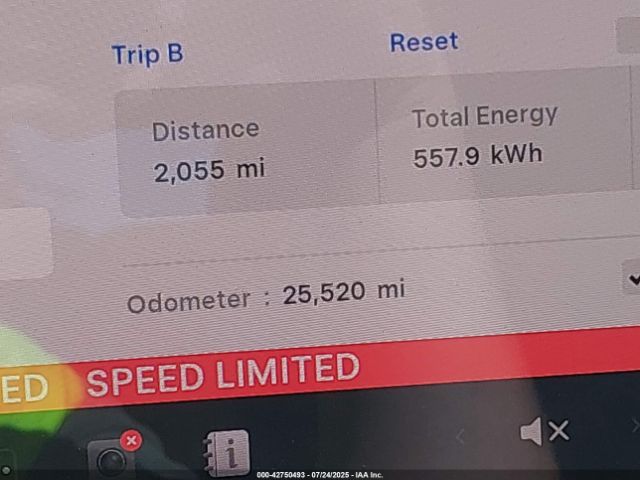640x480 pixels.
Task: Toggle the checkbox beside Odometer row
Action: [x=632, y=276]
